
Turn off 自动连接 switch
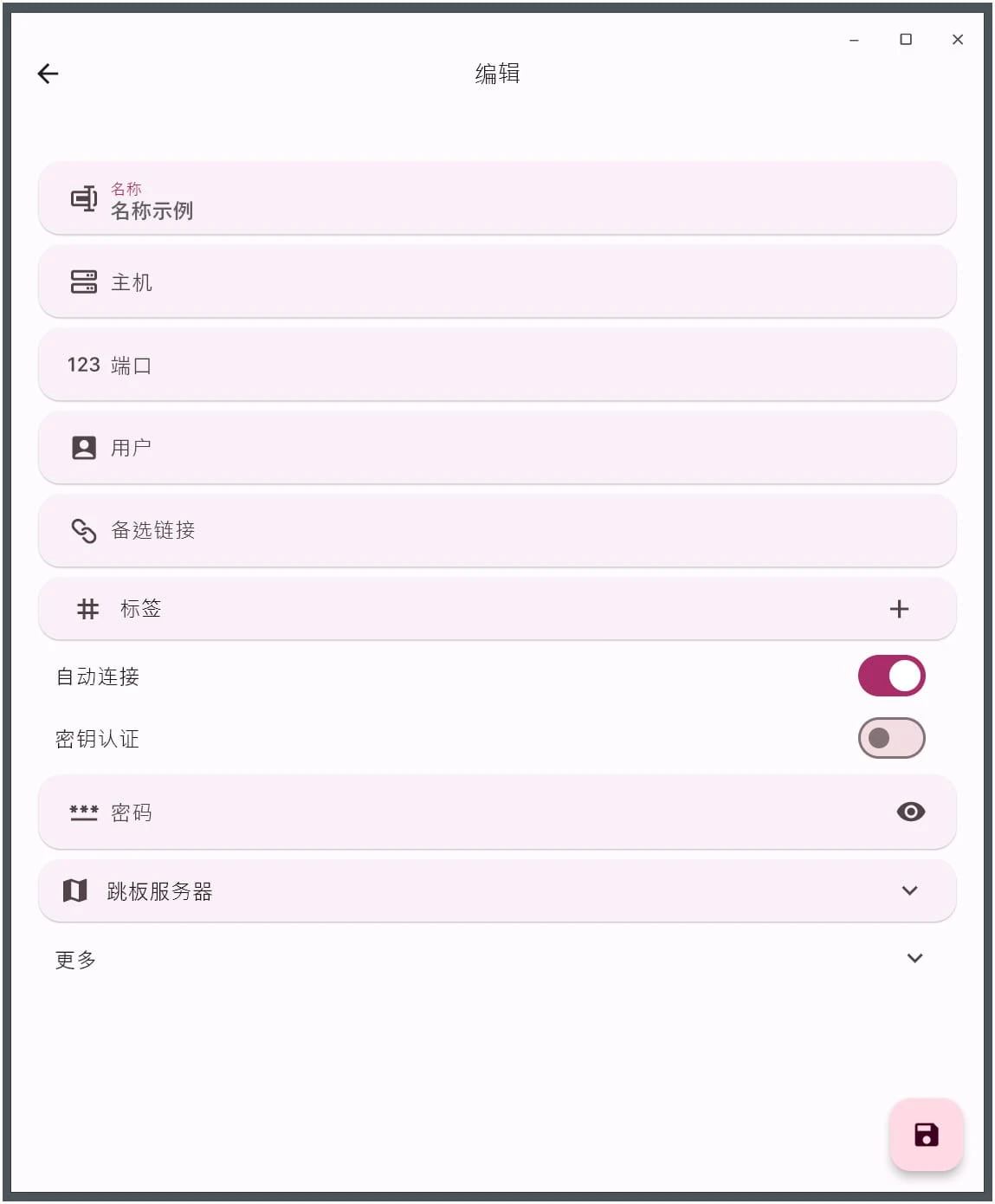pos(891,676)
